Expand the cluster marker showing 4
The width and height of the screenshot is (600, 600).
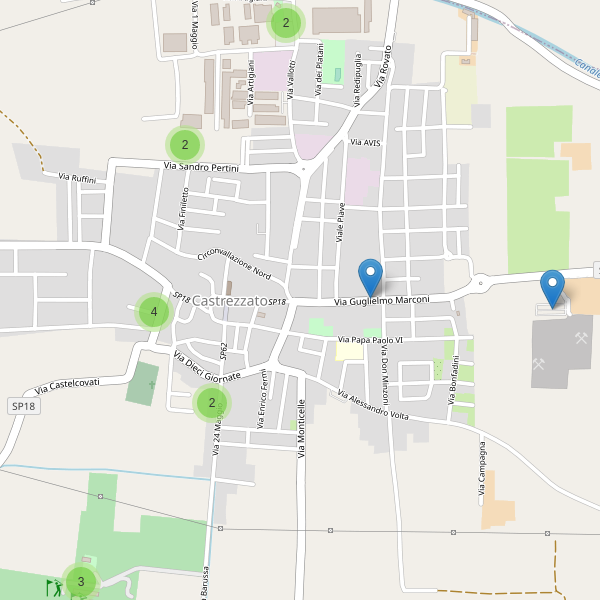[154, 312]
